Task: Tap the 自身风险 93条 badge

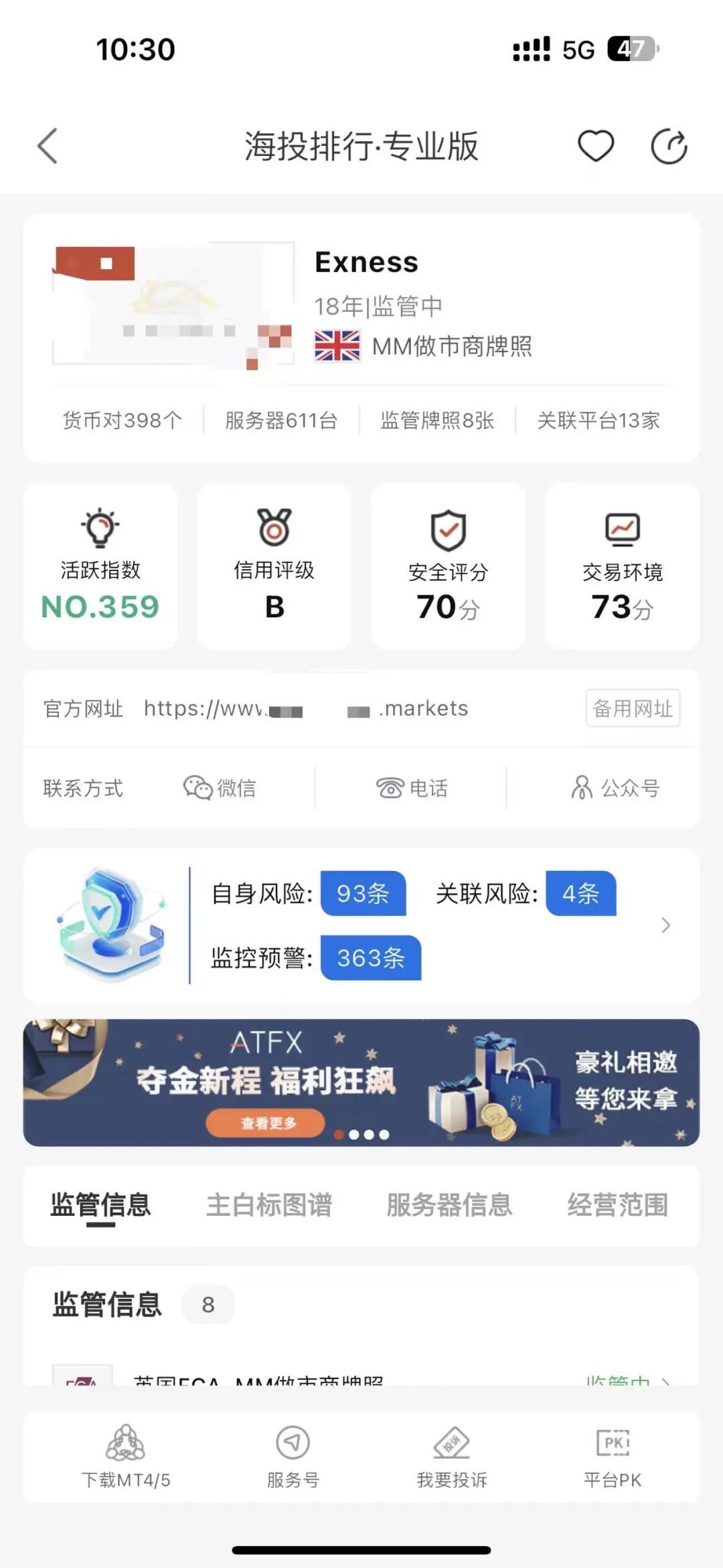Action: point(362,893)
